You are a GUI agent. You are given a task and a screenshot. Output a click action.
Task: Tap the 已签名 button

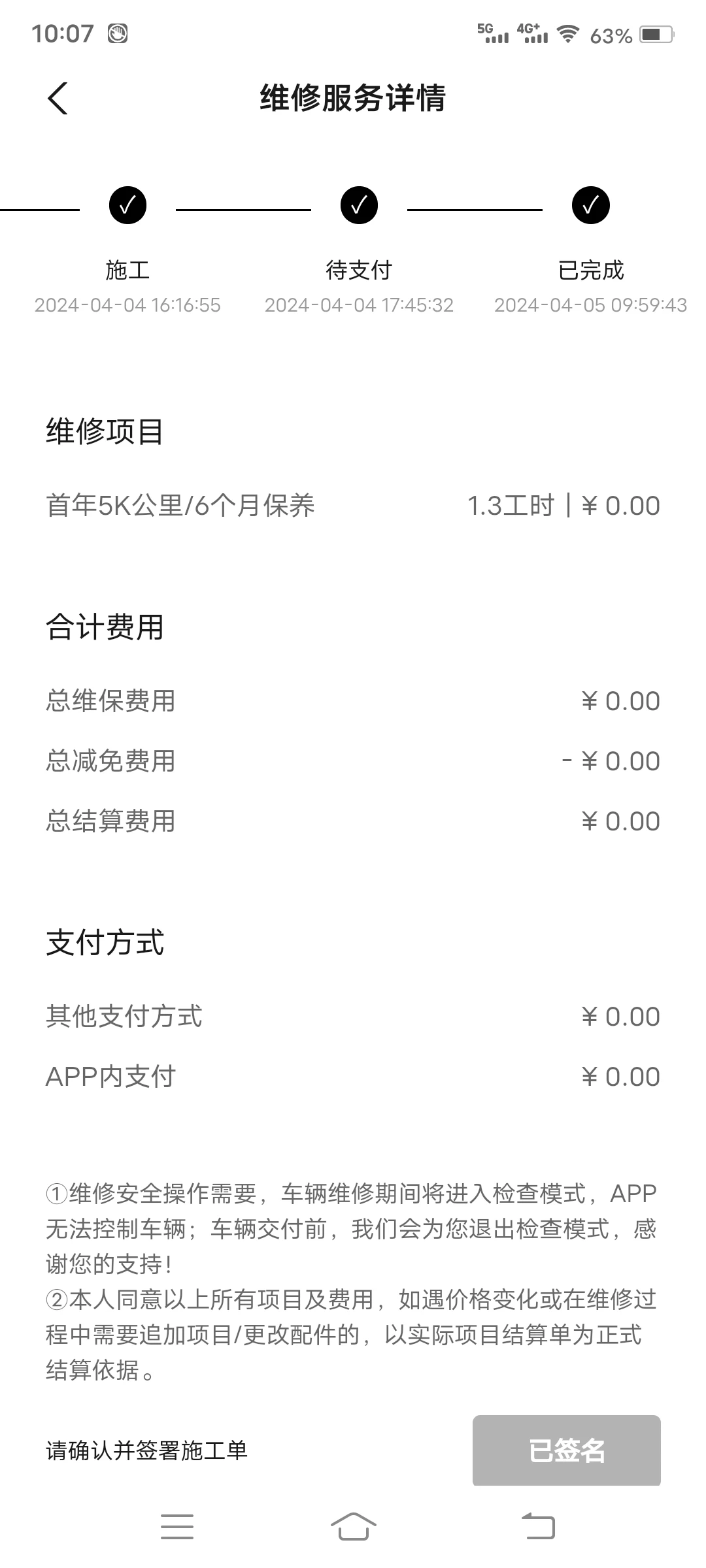click(567, 1450)
